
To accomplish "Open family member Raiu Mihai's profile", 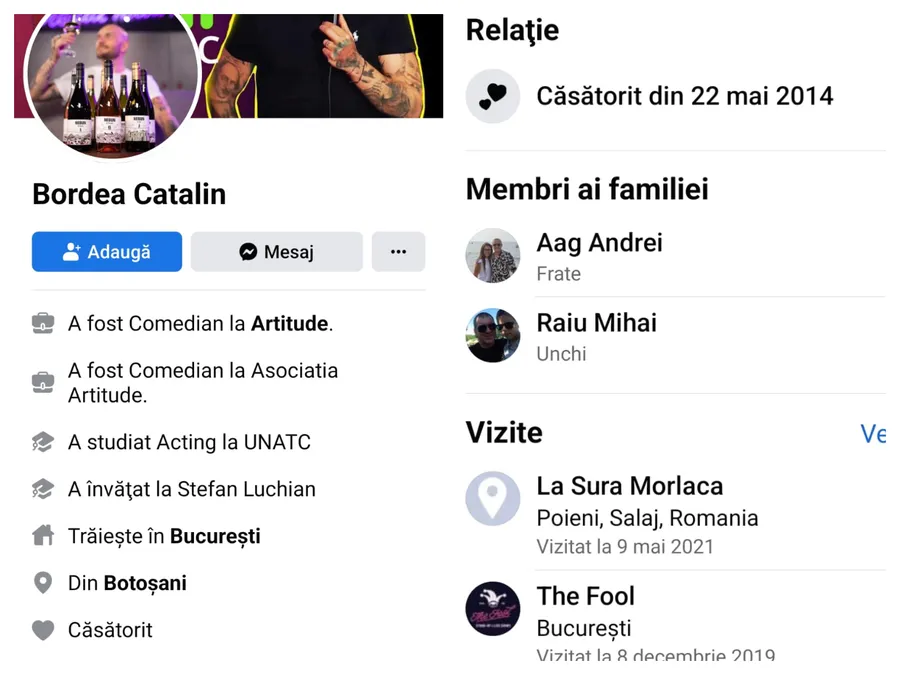I will [x=596, y=323].
